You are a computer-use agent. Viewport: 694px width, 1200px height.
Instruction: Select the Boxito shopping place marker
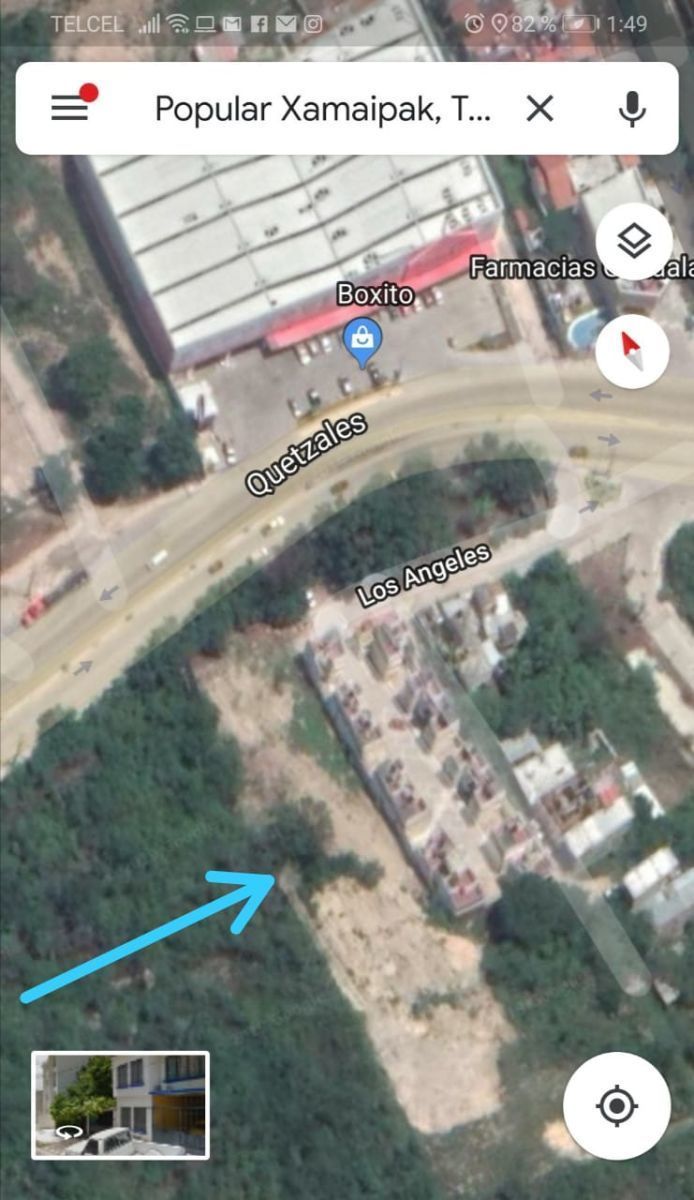(361, 342)
